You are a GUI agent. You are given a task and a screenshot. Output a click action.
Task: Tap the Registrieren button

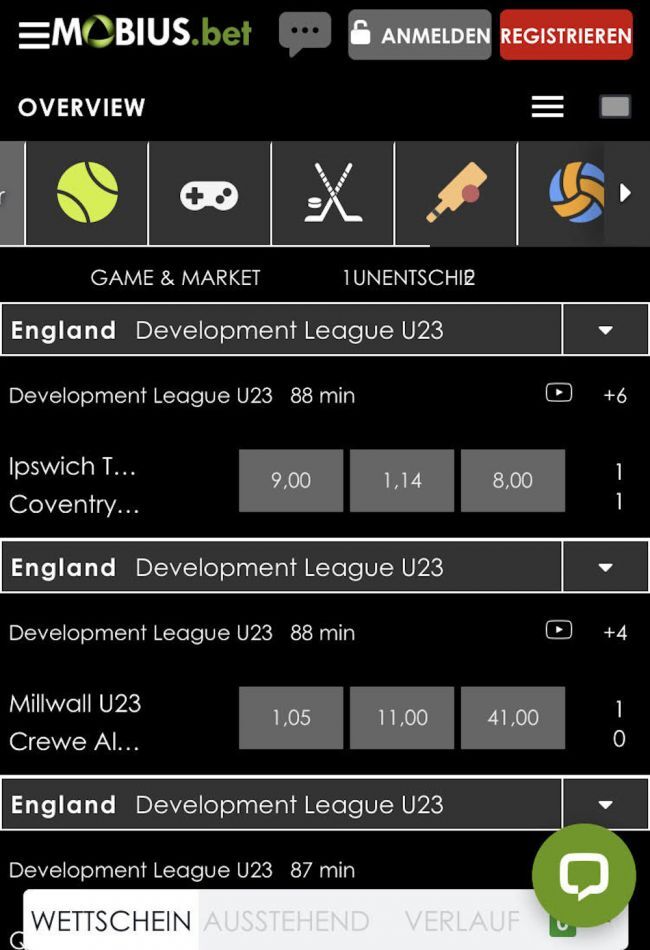tap(566, 35)
